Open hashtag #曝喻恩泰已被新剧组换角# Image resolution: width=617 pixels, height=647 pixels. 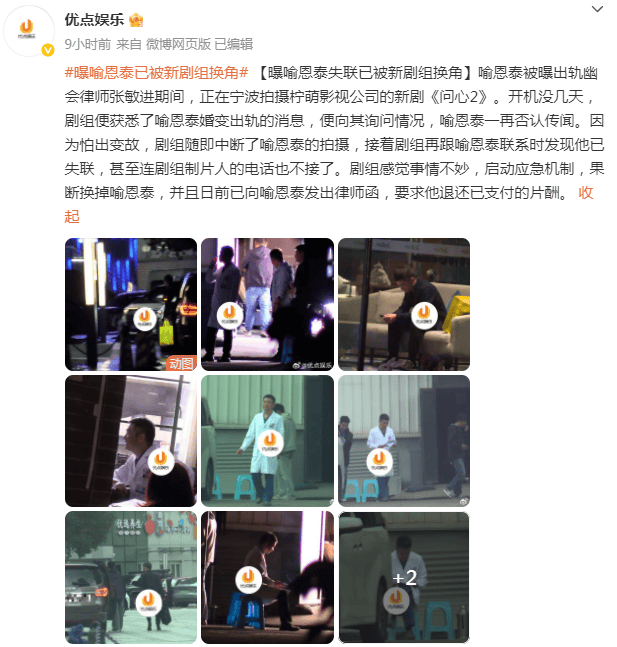coord(156,73)
